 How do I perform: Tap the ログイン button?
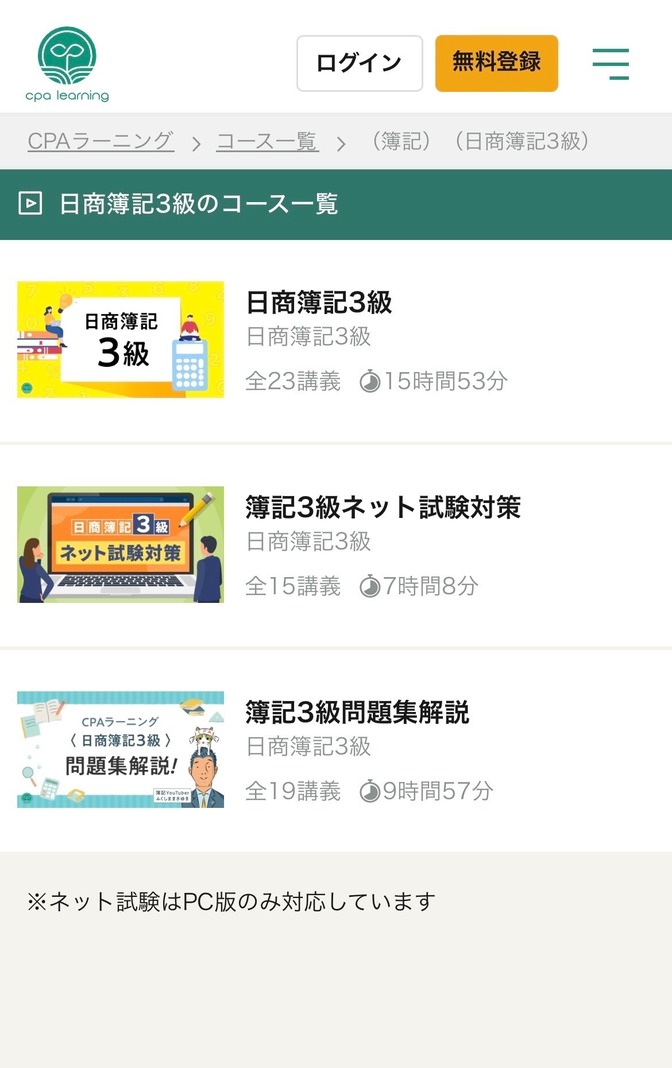click(359, 63)
